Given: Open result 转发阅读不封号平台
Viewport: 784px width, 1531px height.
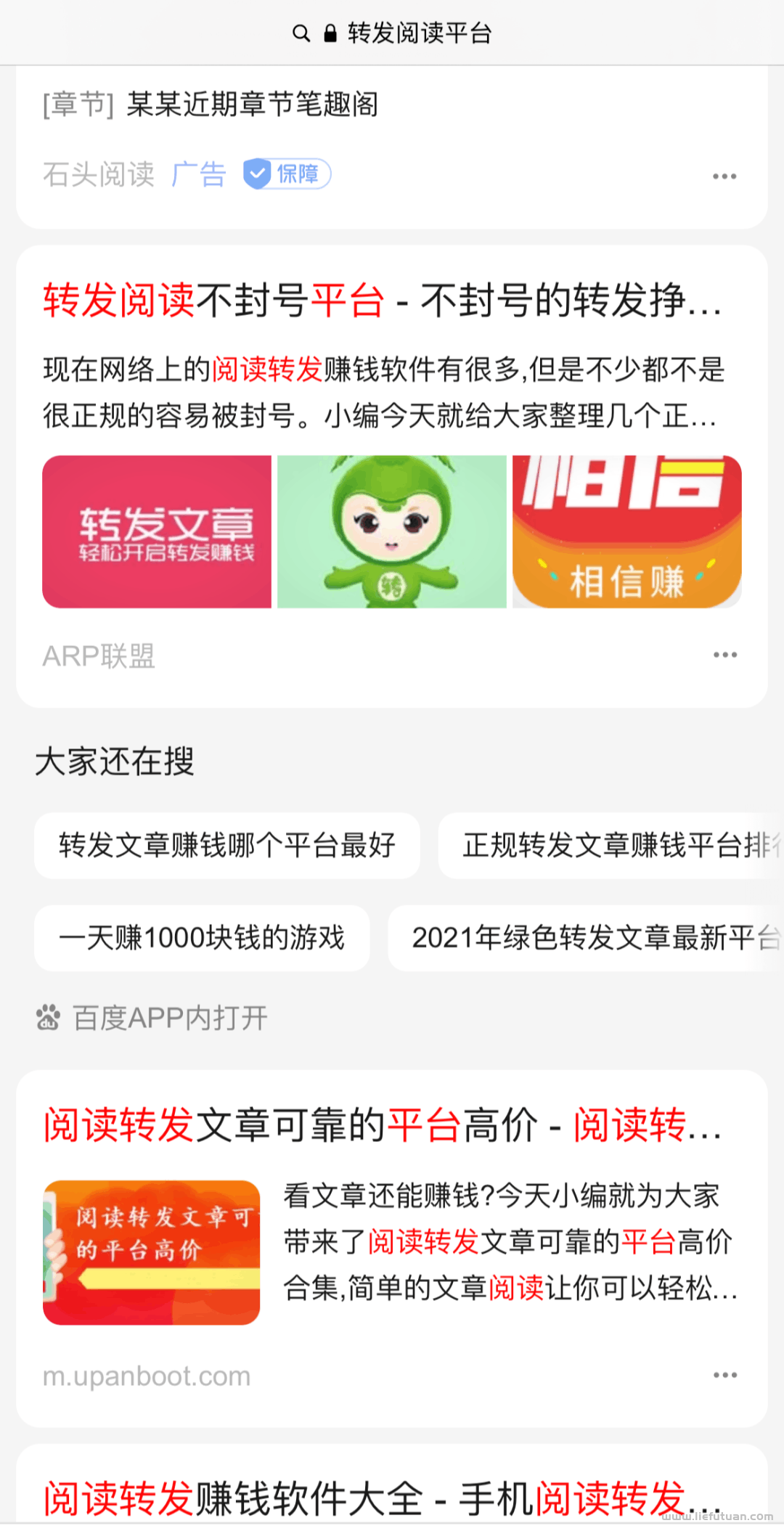Looking at the screenshot, I should pyautogui.click(x=382, y=300).
